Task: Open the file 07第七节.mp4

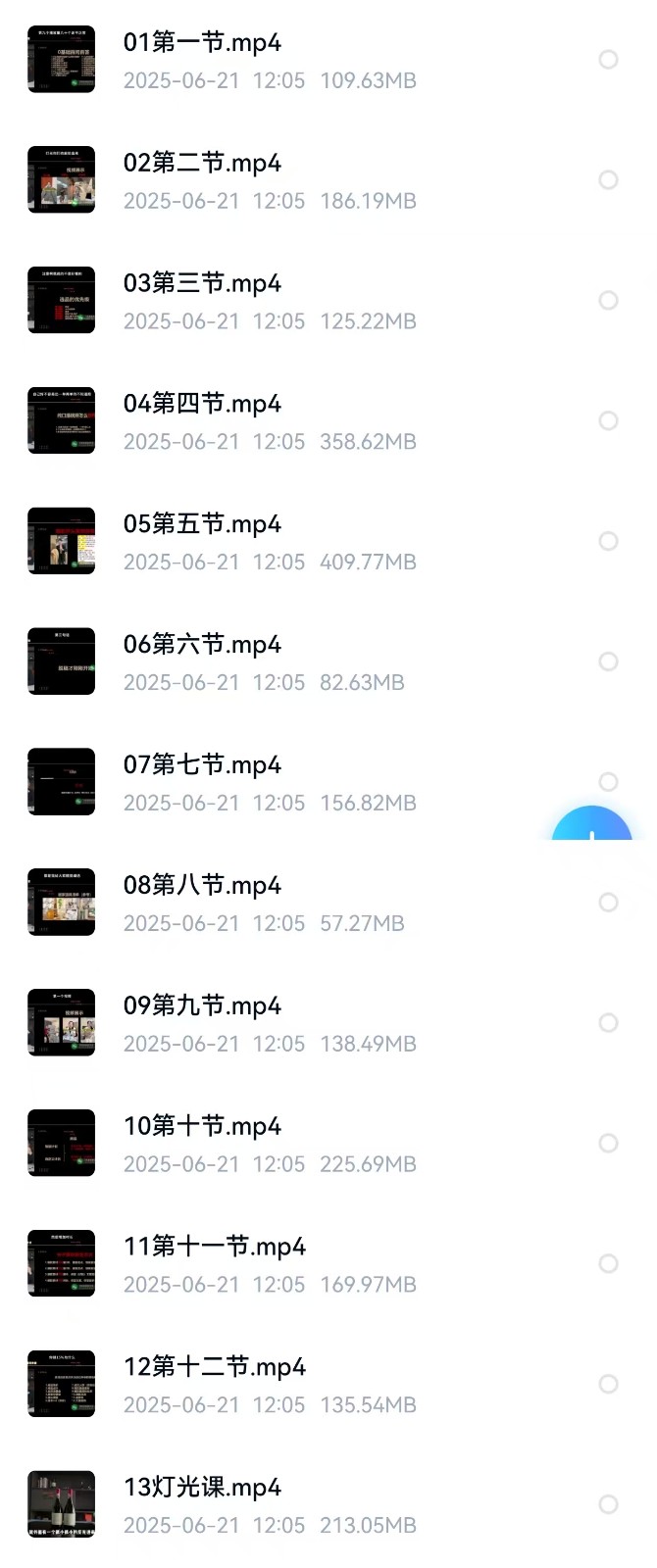Action: coord(202,765)
